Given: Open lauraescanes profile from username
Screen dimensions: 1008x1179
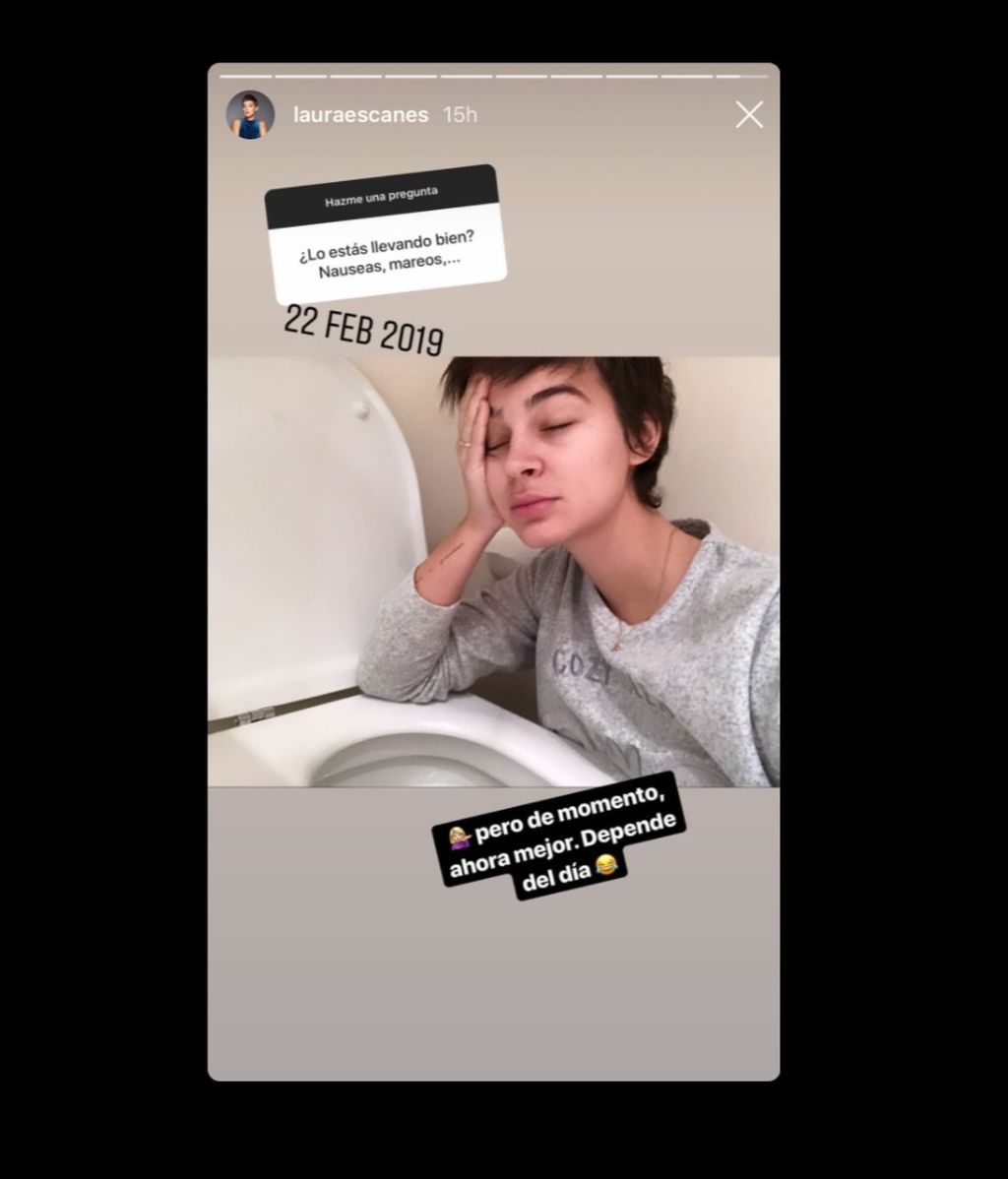Looking at the screenshot, I should (x=360, y=115).
